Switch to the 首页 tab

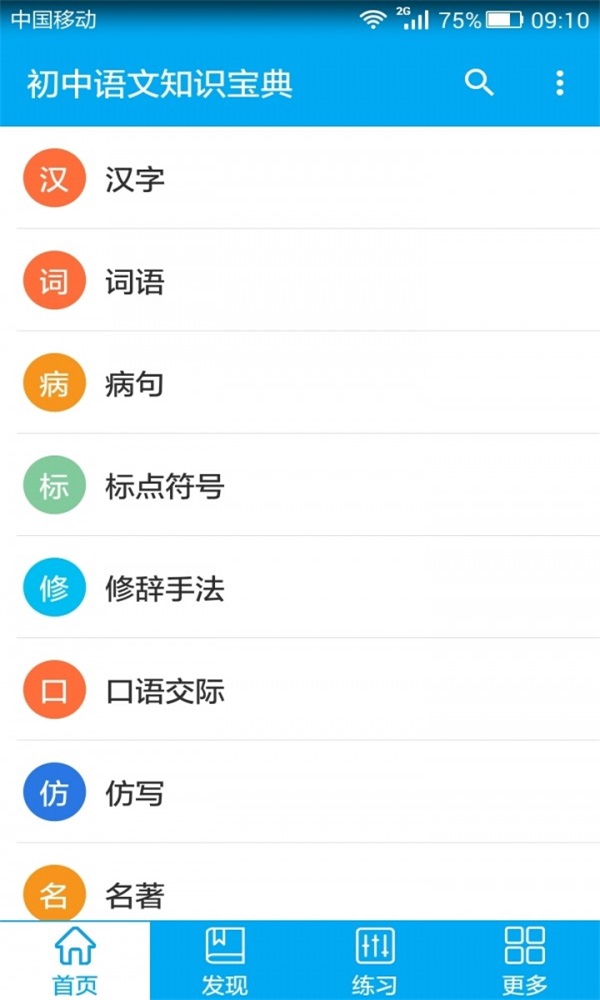pos(75,960)
